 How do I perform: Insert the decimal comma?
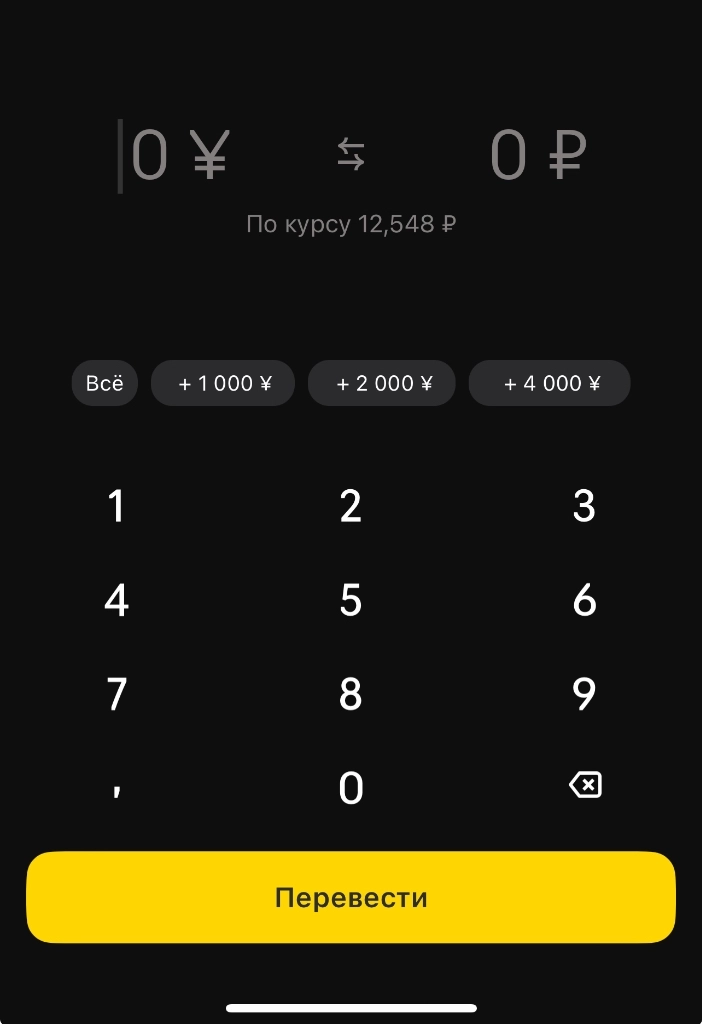tap(117, 788)
